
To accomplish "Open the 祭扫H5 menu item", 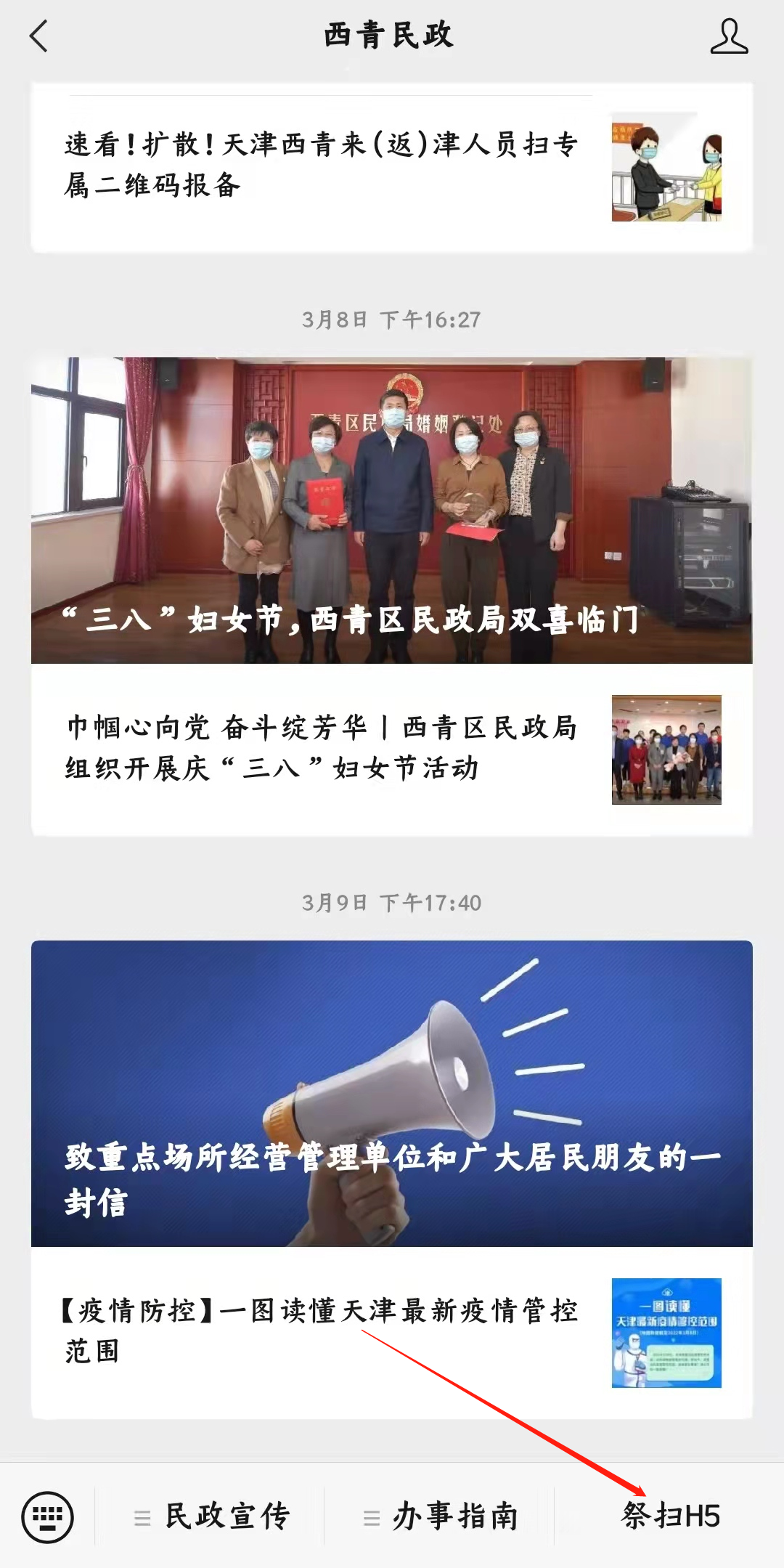I will (670, 1516).
